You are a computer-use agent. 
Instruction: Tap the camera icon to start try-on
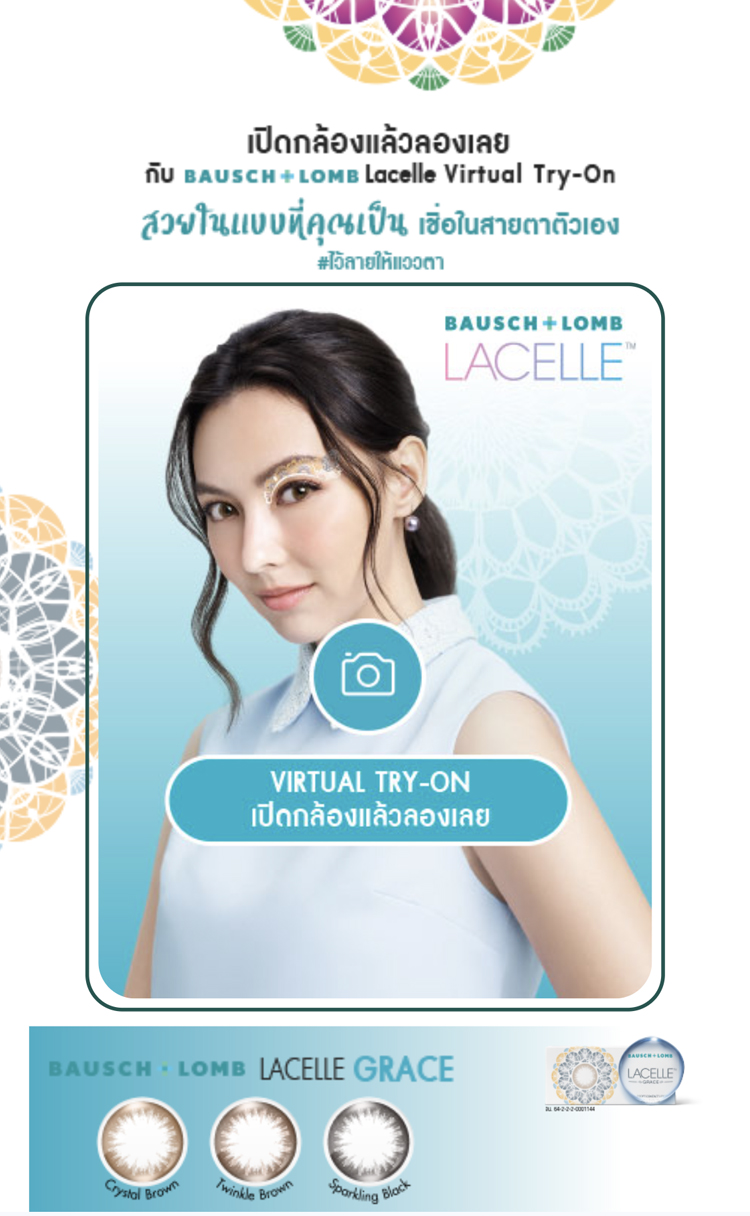[x=368, y=676]
